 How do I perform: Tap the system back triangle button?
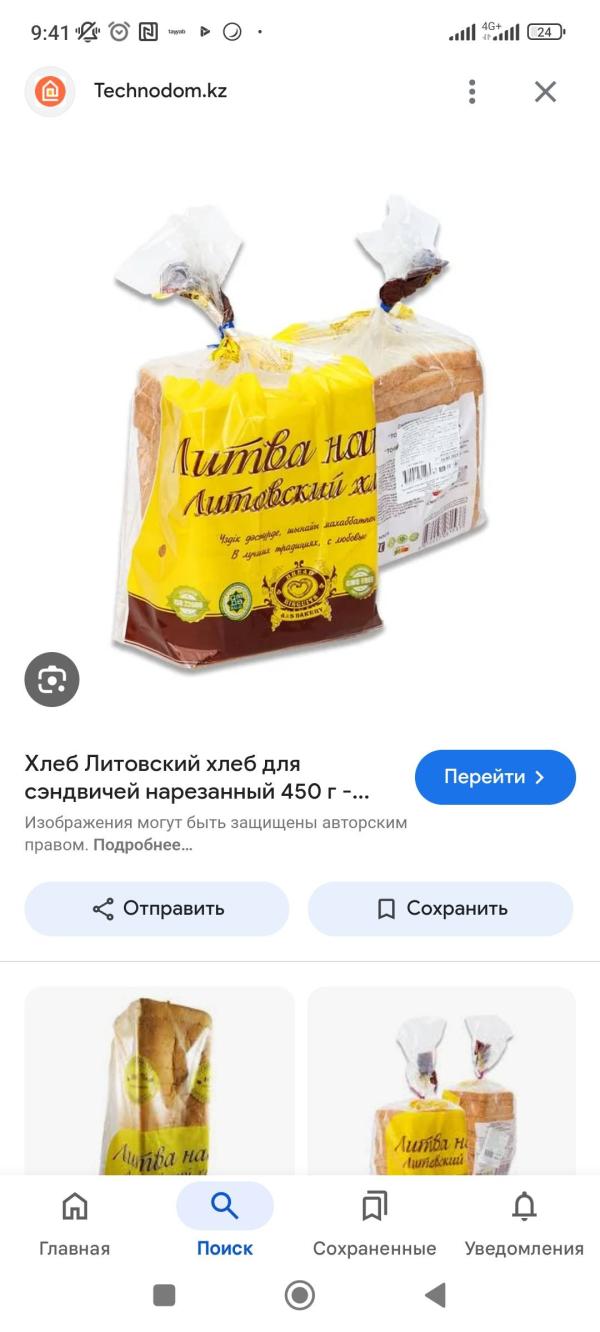pyautogui.click(x=435, y=1295)
